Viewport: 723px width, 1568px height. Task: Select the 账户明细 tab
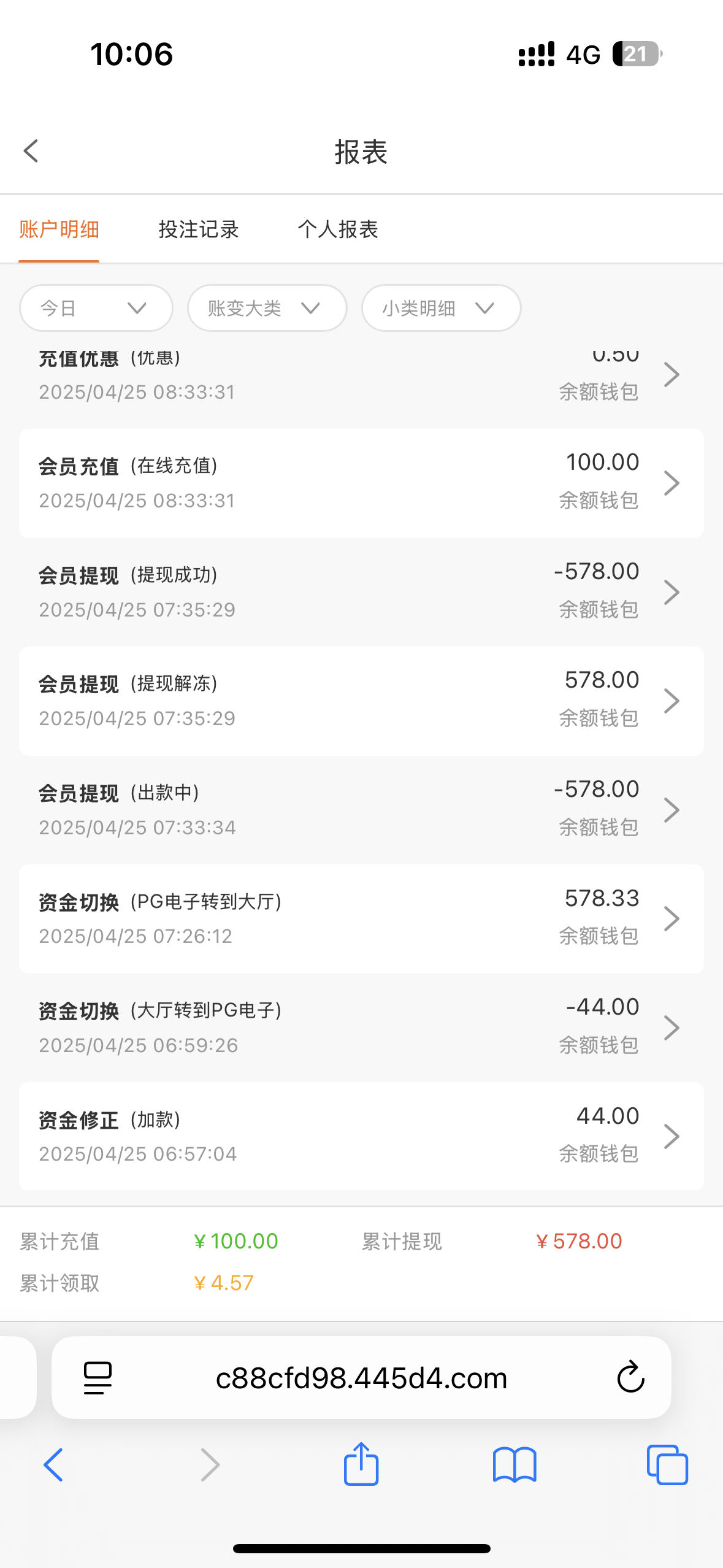coord(59,229)
